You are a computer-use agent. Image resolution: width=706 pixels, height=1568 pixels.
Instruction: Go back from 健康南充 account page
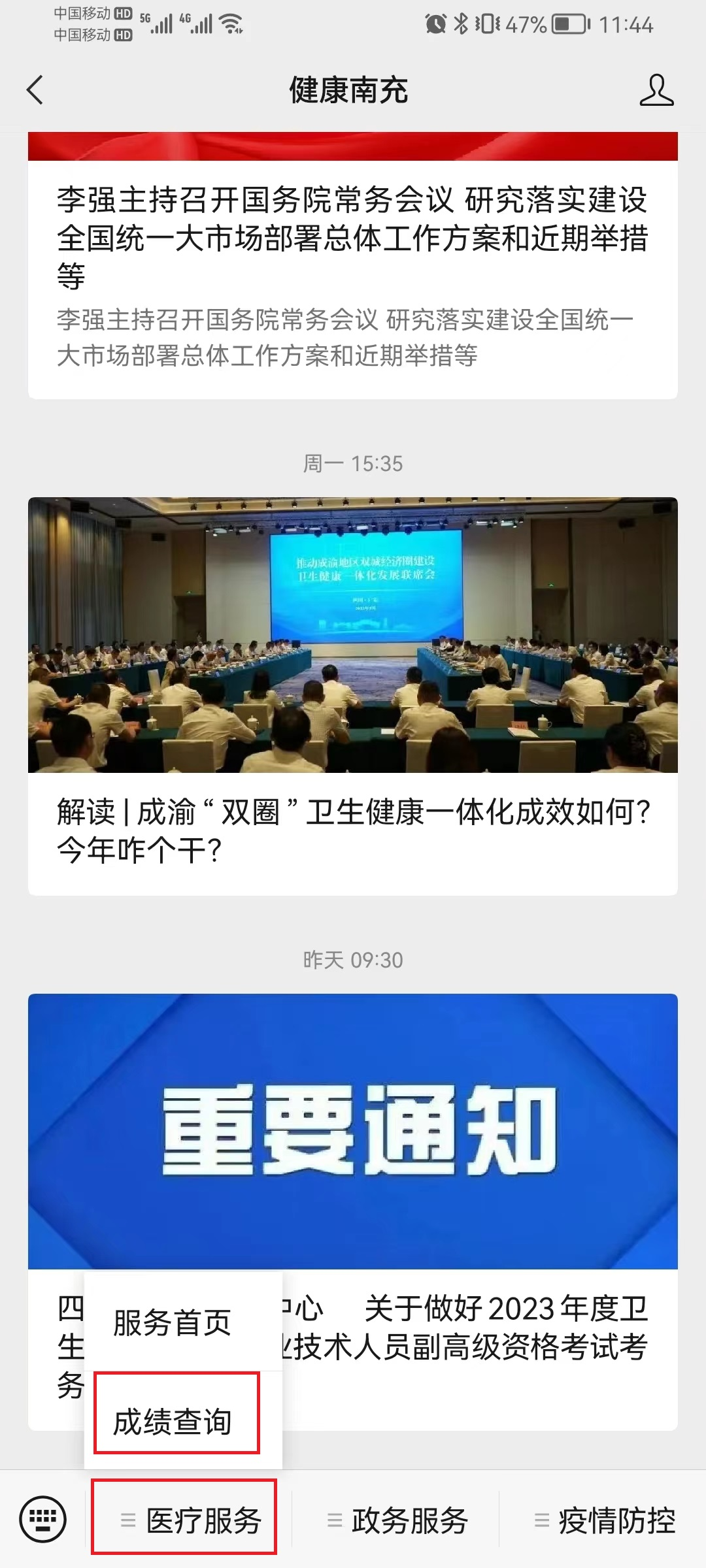tap(35, 90)
